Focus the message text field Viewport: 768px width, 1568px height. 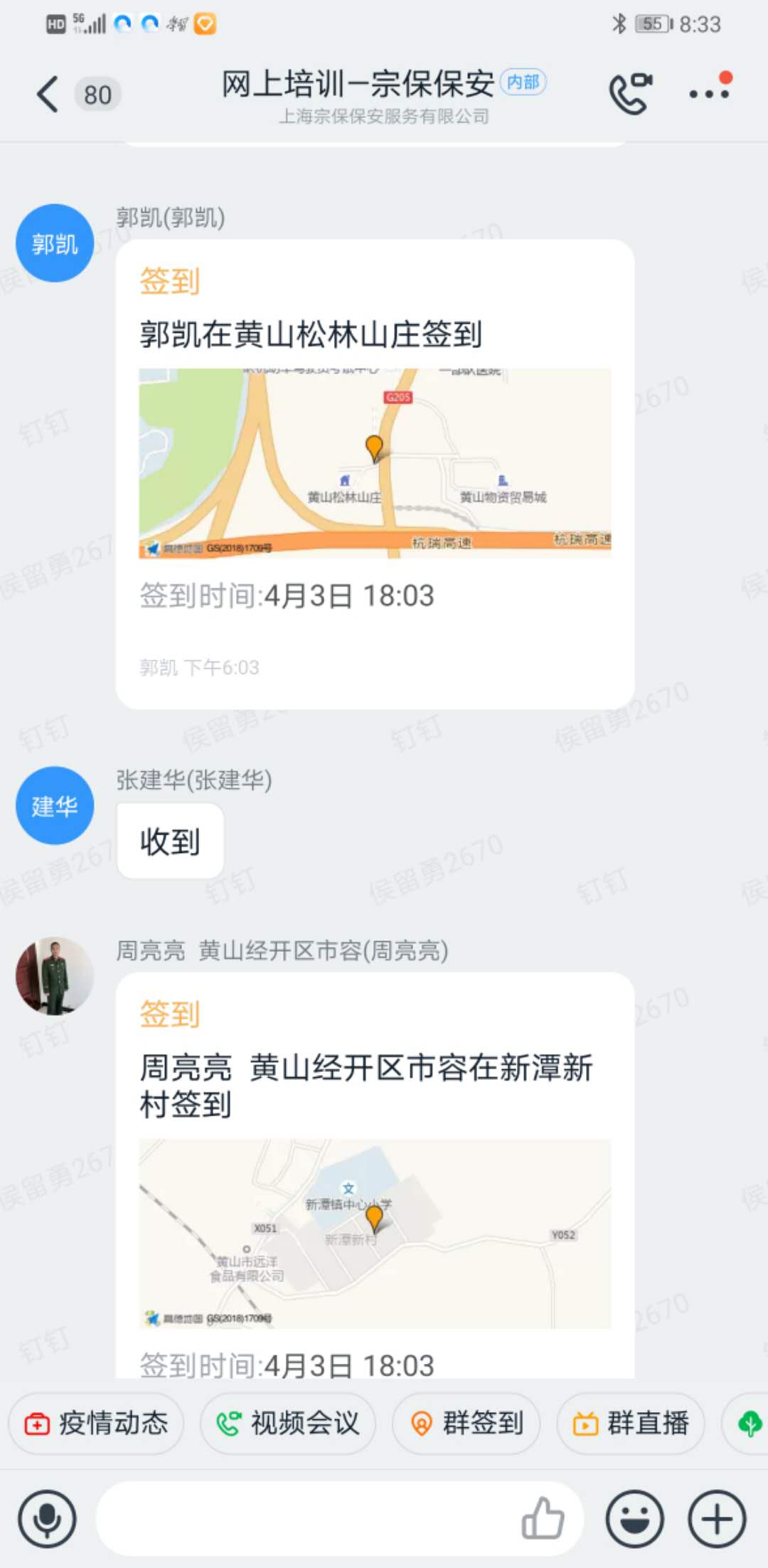[x=306, y=1519]
